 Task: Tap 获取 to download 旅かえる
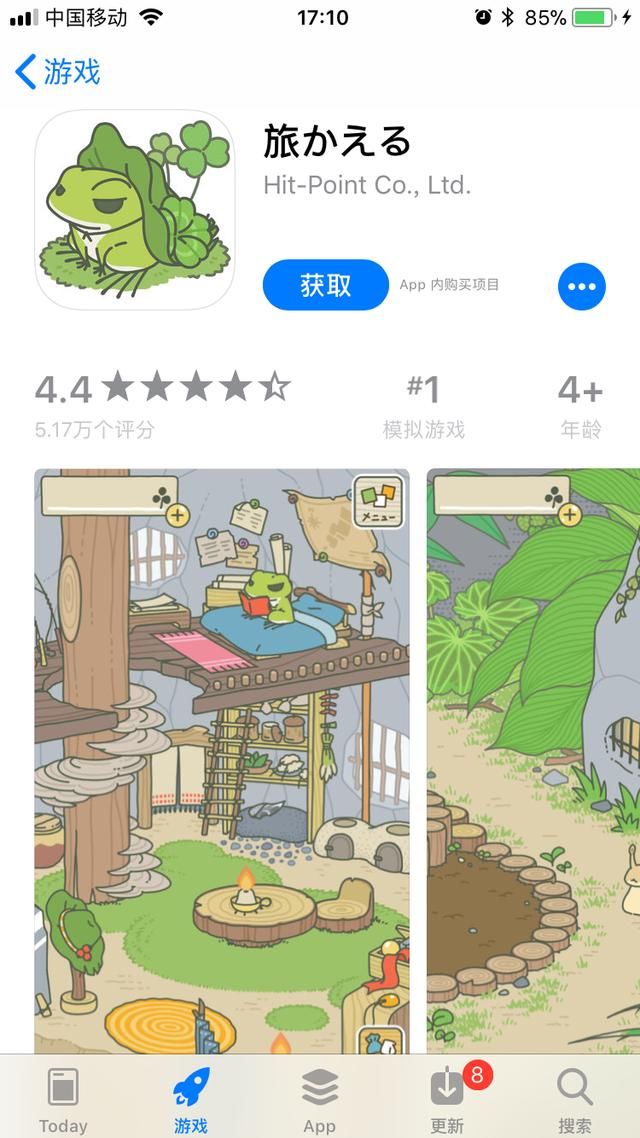pyautogui.click(x=325, y=285)
